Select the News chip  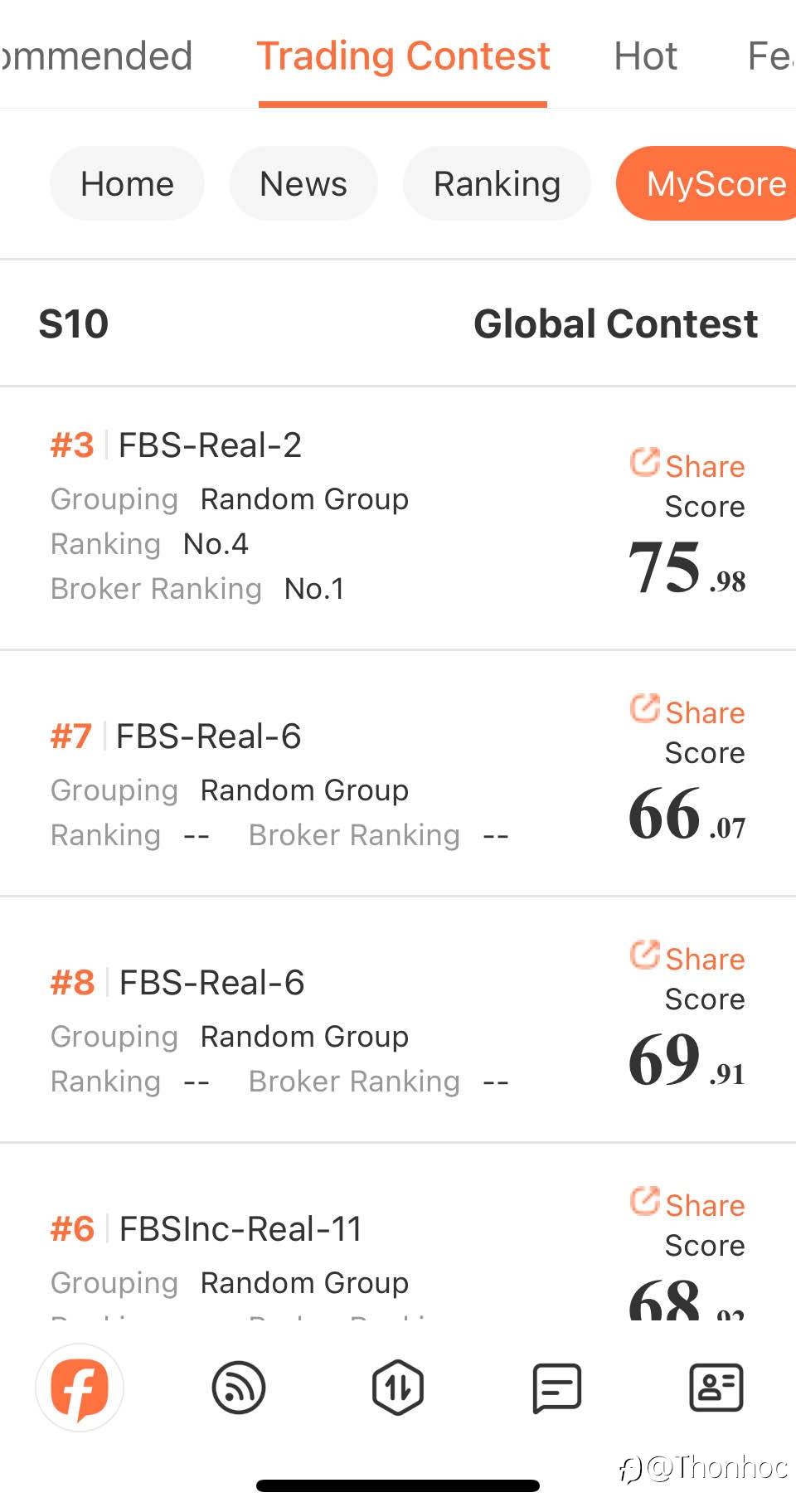tap(303, 183)
